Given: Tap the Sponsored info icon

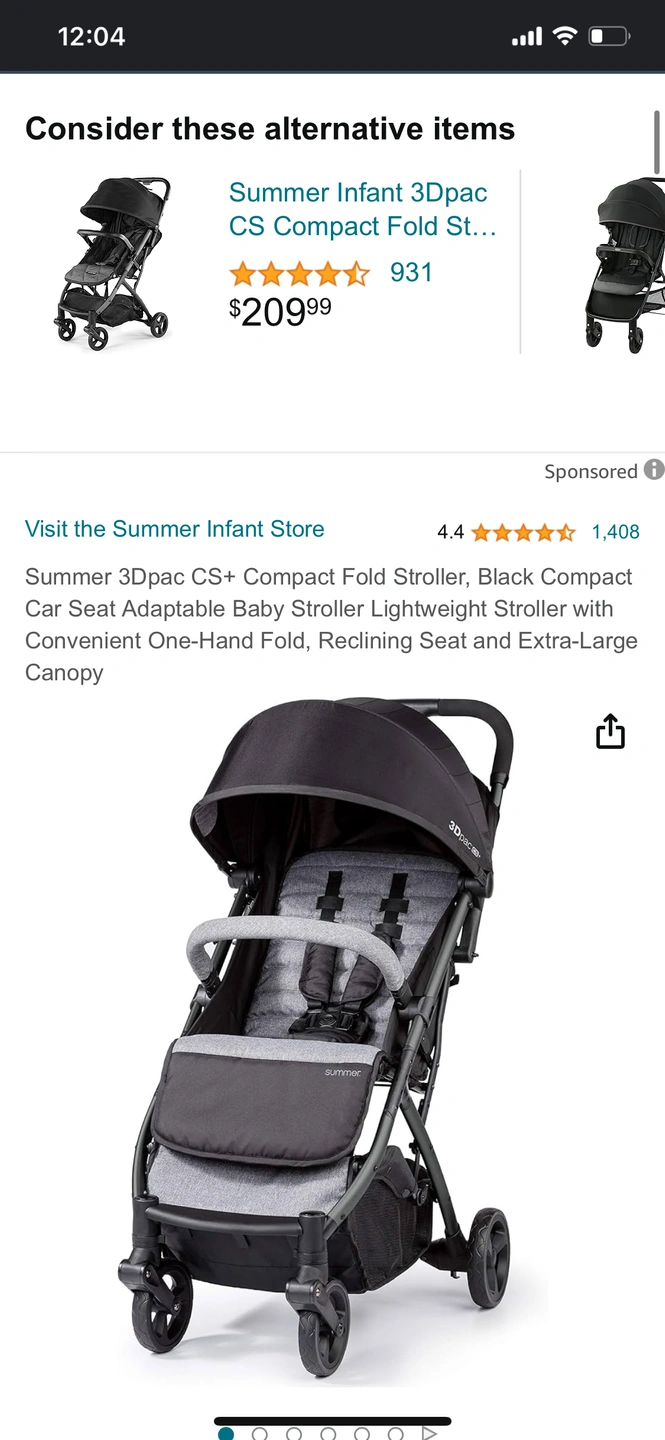Looking at the screenshot, I should click(x=654, y=470).
